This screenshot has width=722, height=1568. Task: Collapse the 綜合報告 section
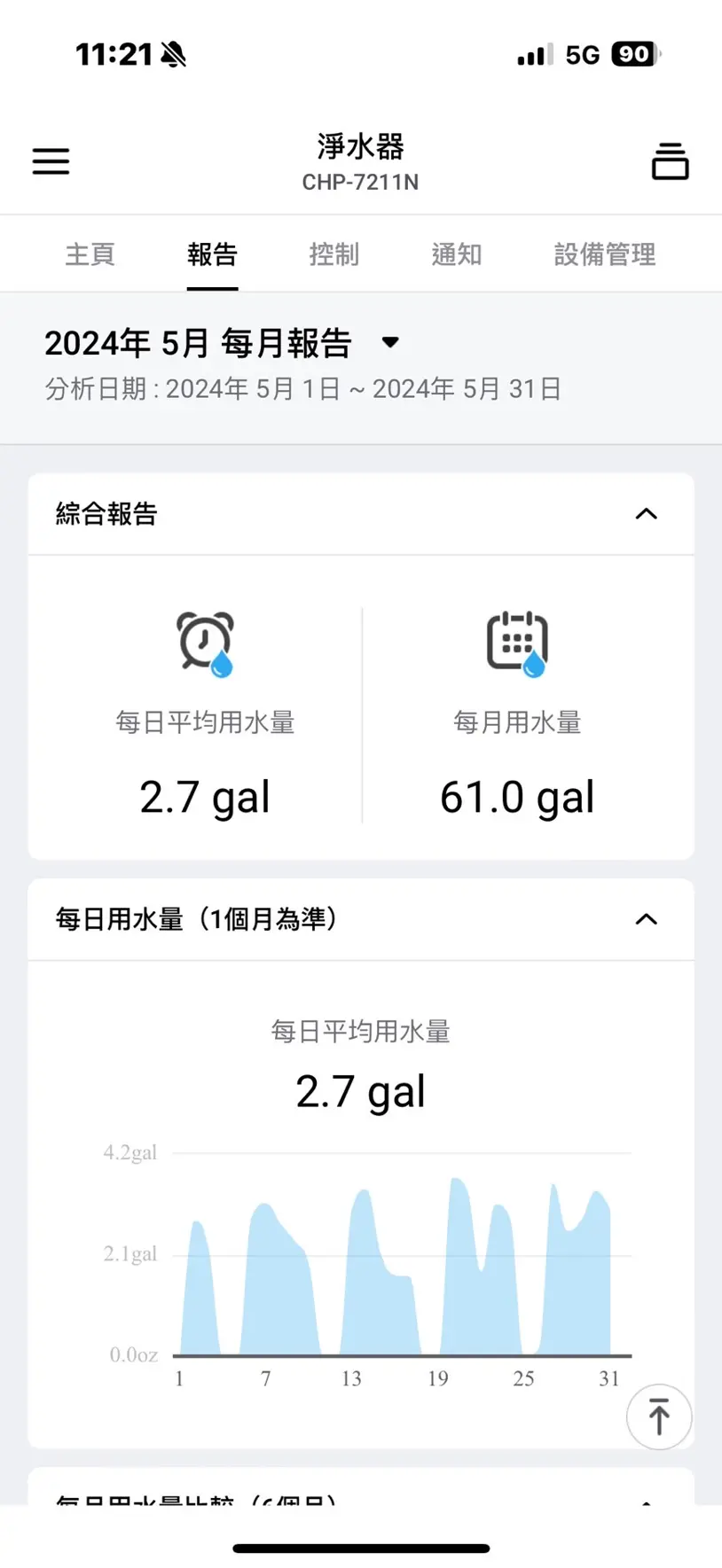647,514
